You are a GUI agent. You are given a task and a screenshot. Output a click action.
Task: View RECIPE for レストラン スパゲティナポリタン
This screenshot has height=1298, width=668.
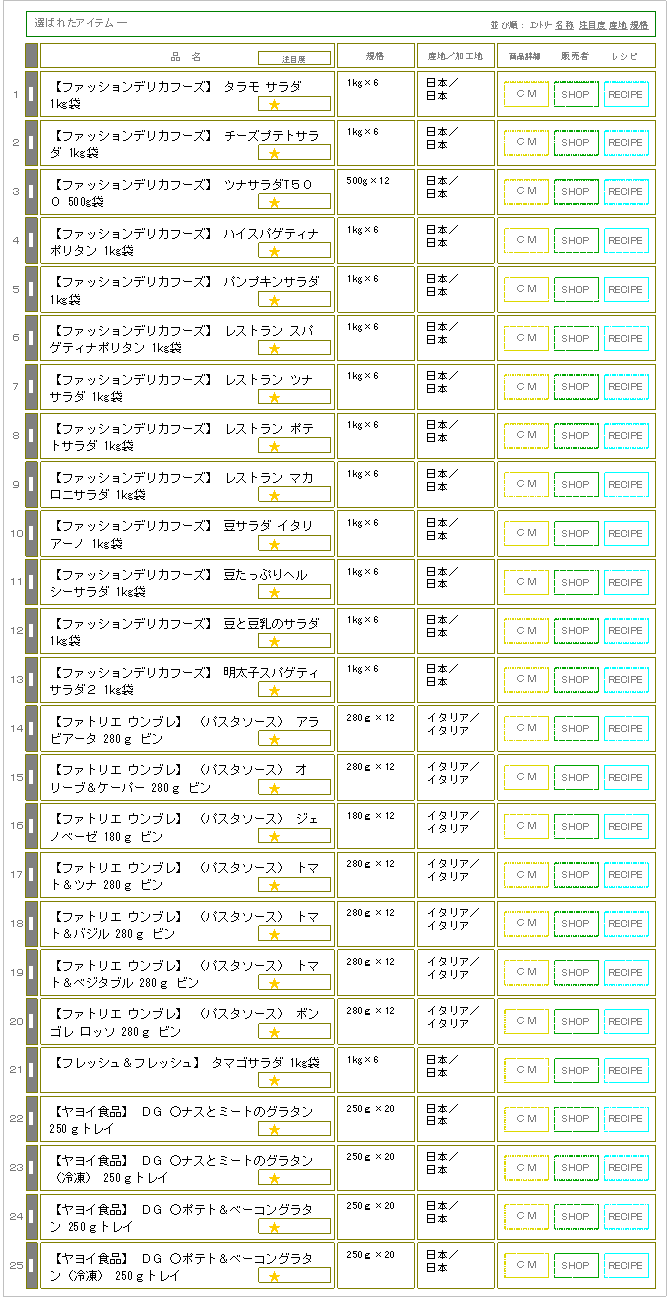click(x=625, y=338)
